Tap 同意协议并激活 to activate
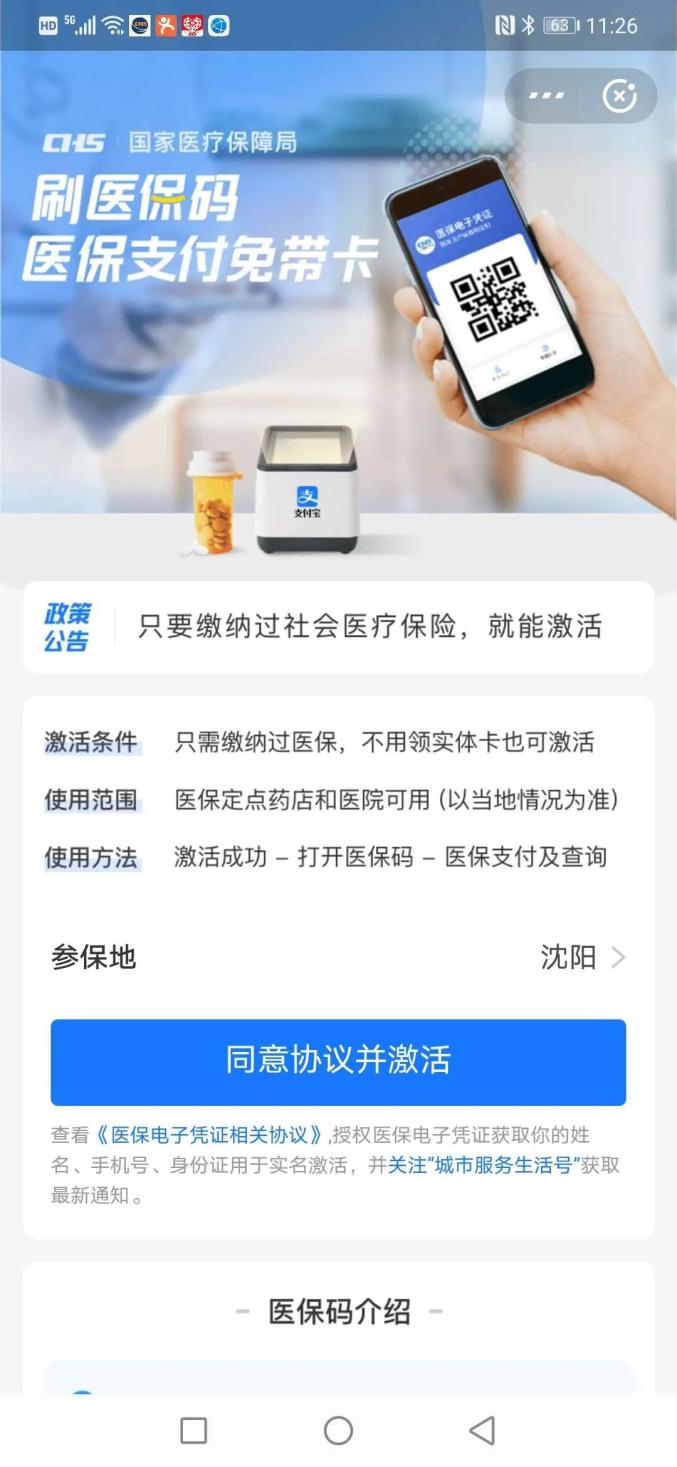Image resolution: width=677 pixels, height=1467 pixels. [x=338, y=1061]
